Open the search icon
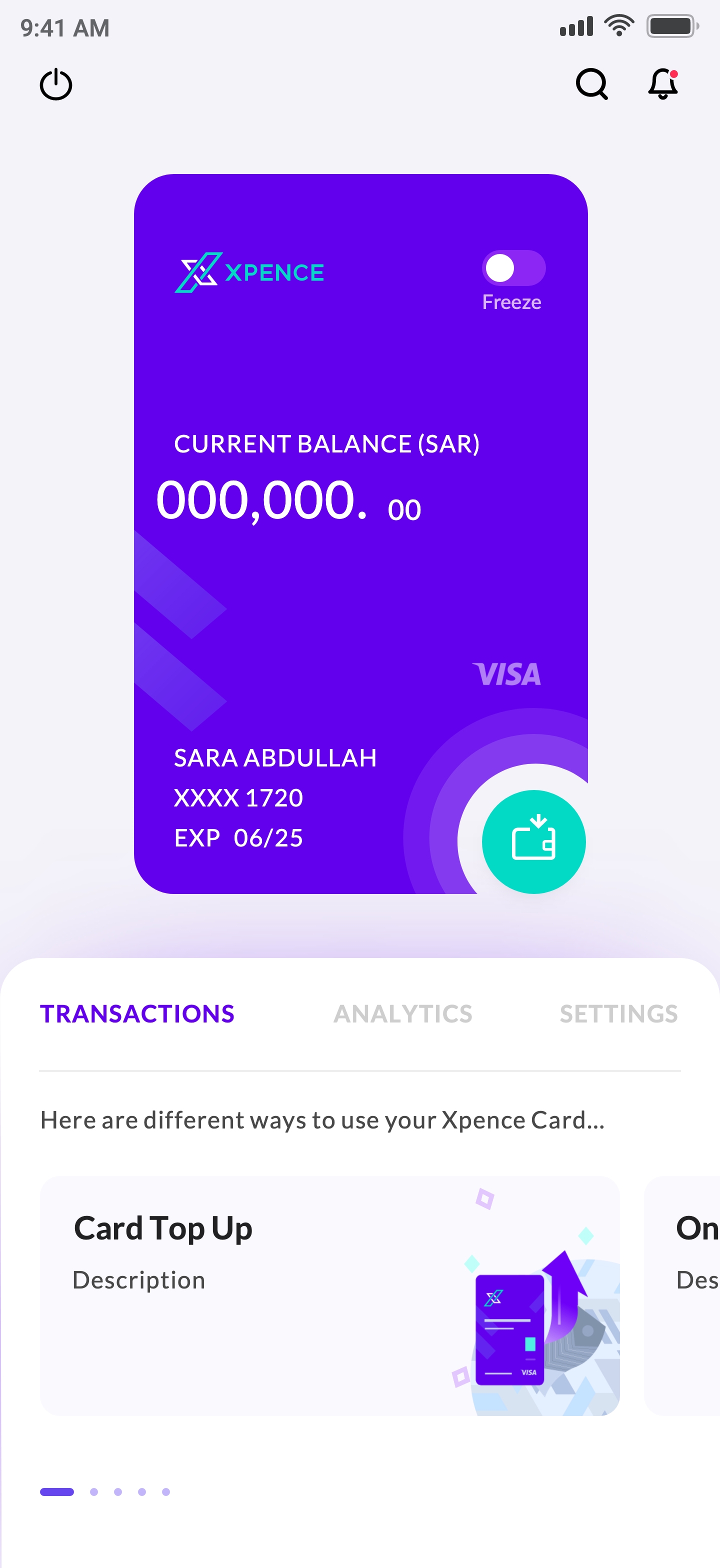The image size is (720, 1568). click(591, 84)
